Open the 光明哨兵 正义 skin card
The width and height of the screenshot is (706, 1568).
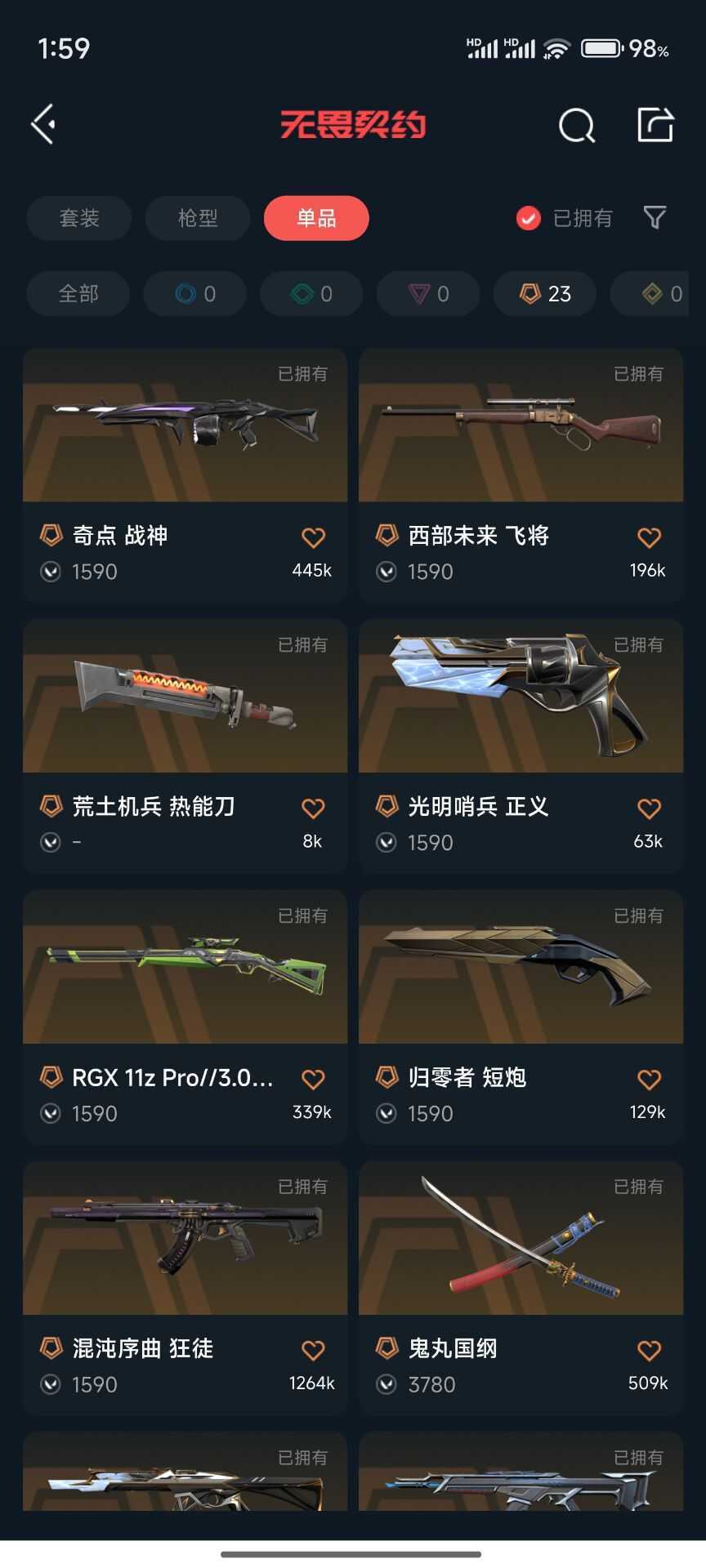click(x=521, y=745)
